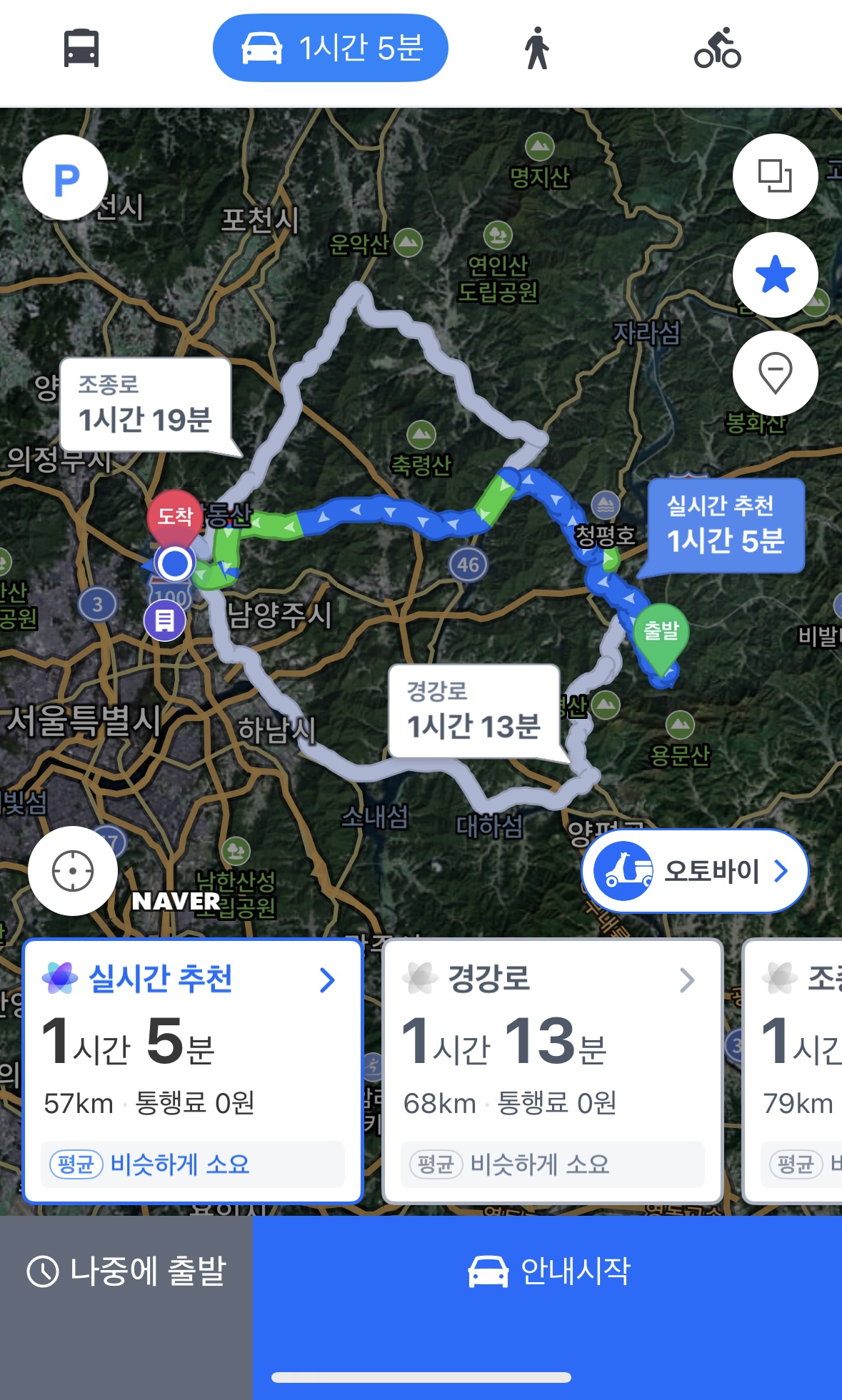Choose 나중에 출발 to depart later
This screenshot has width=842, height=1400.
click(x=126, y=1271)
